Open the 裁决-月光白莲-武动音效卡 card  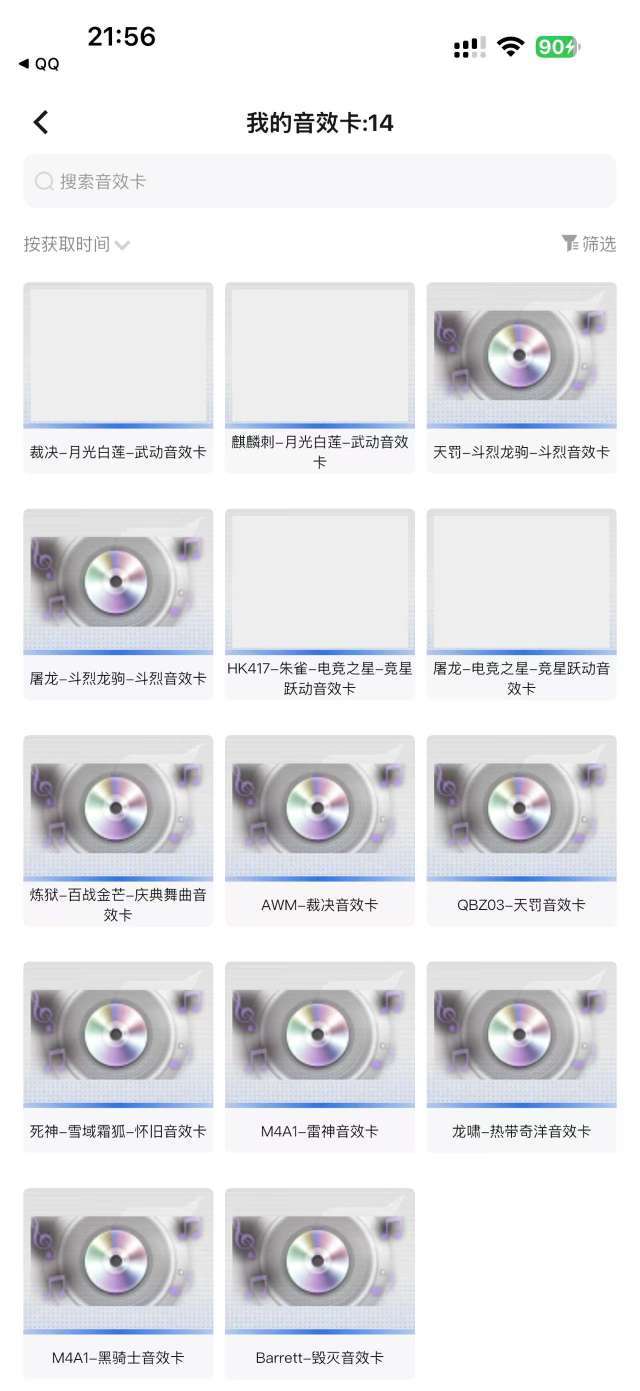tap(118, 378)
